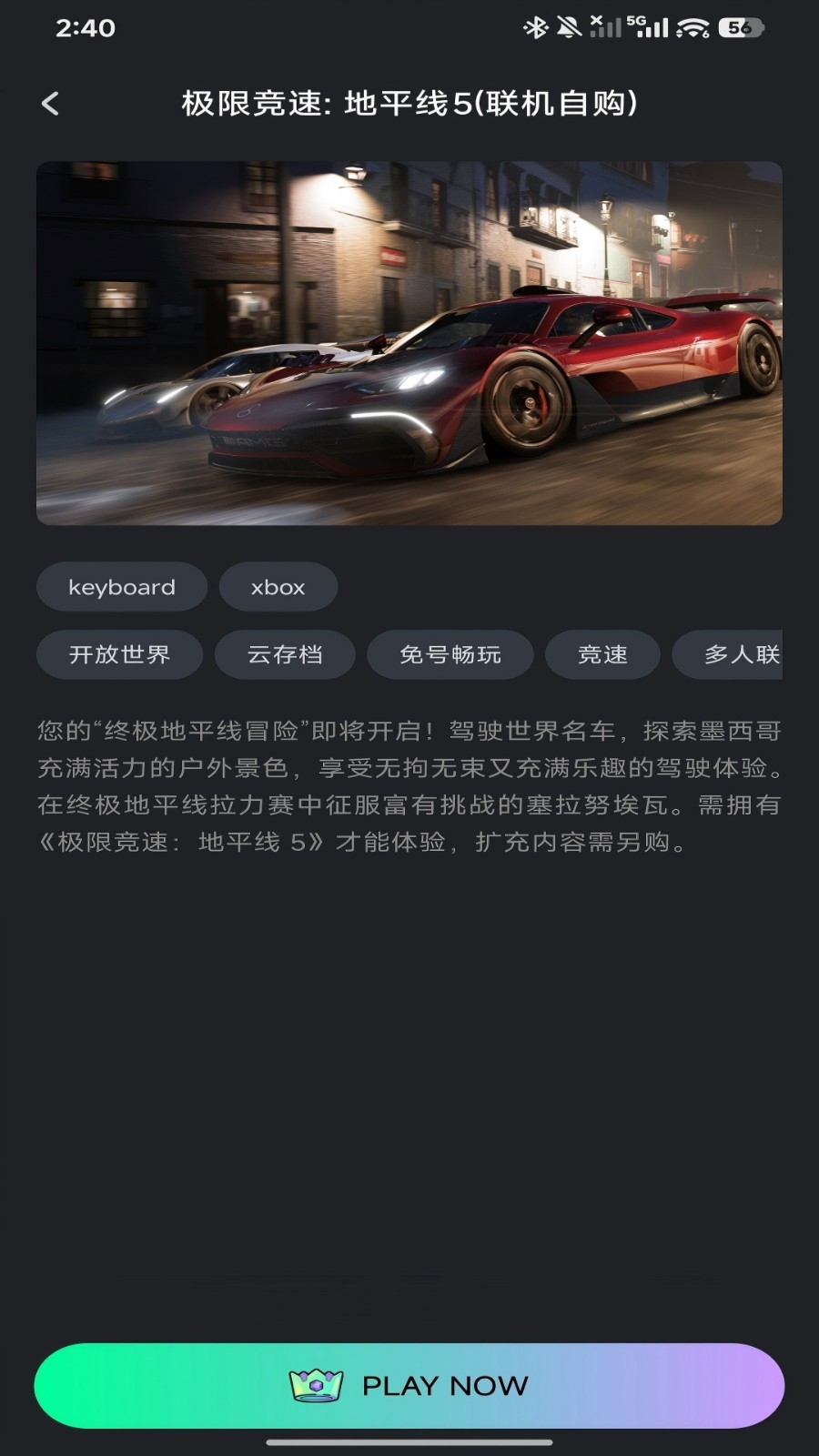Tap the 竞速 tag
Image resolution: width=819 pixels, height=1456 pixels.
pyautogui.click(x=602, y=654)
